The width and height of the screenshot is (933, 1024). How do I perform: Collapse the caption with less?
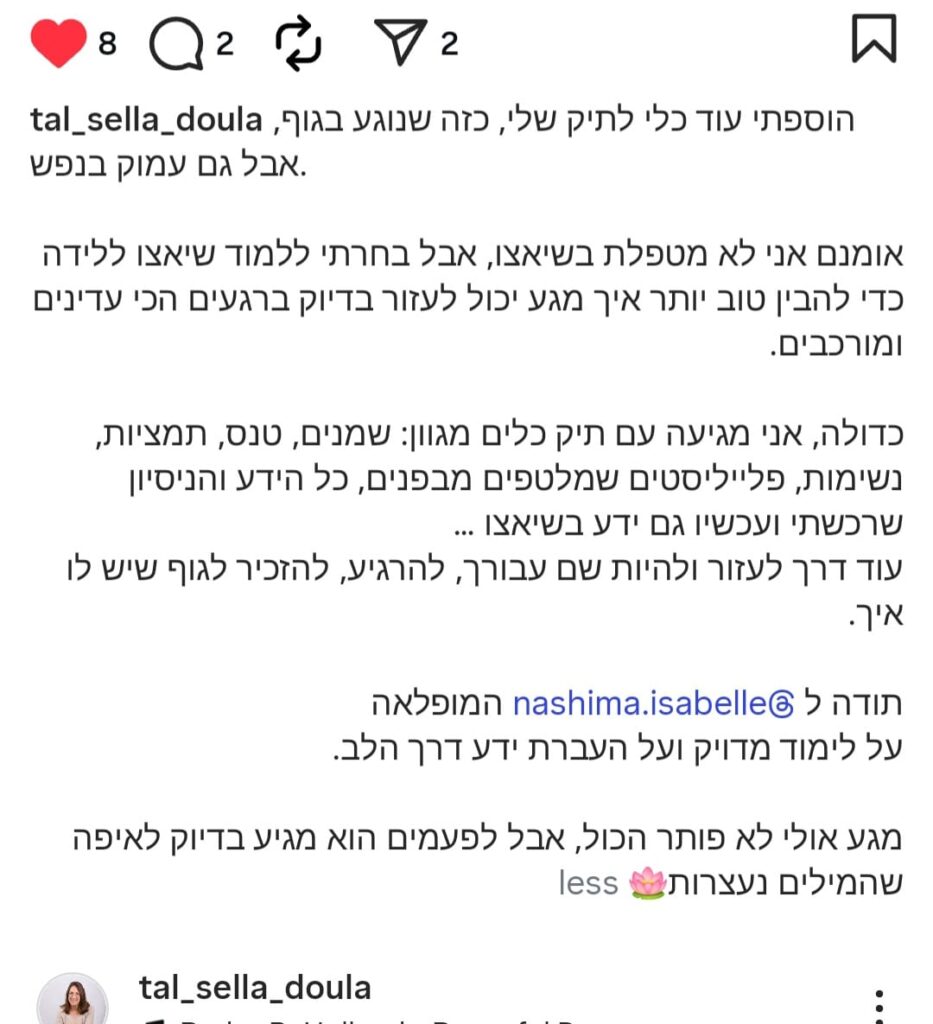pos(588,883)
